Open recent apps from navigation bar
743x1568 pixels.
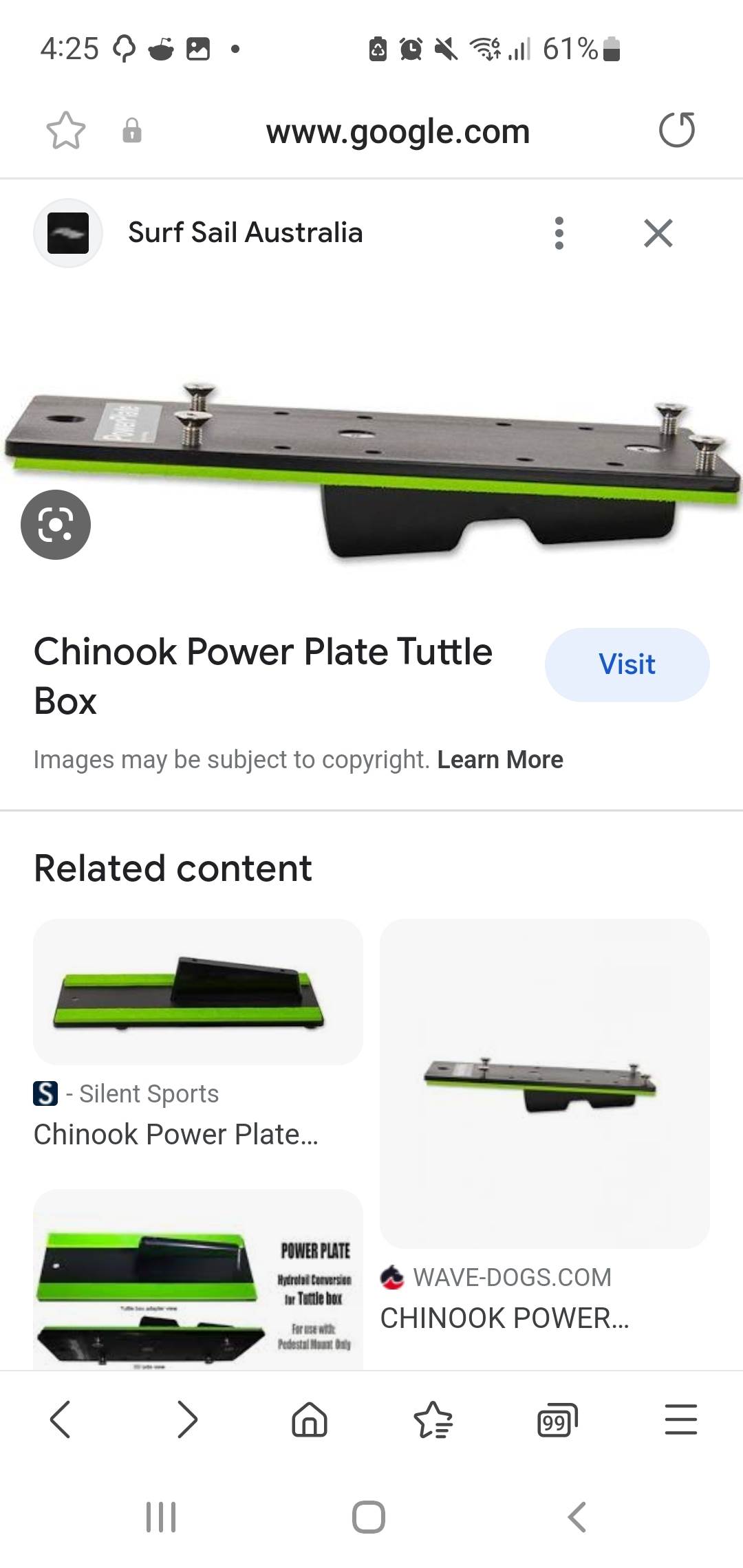pos(161,1517)
